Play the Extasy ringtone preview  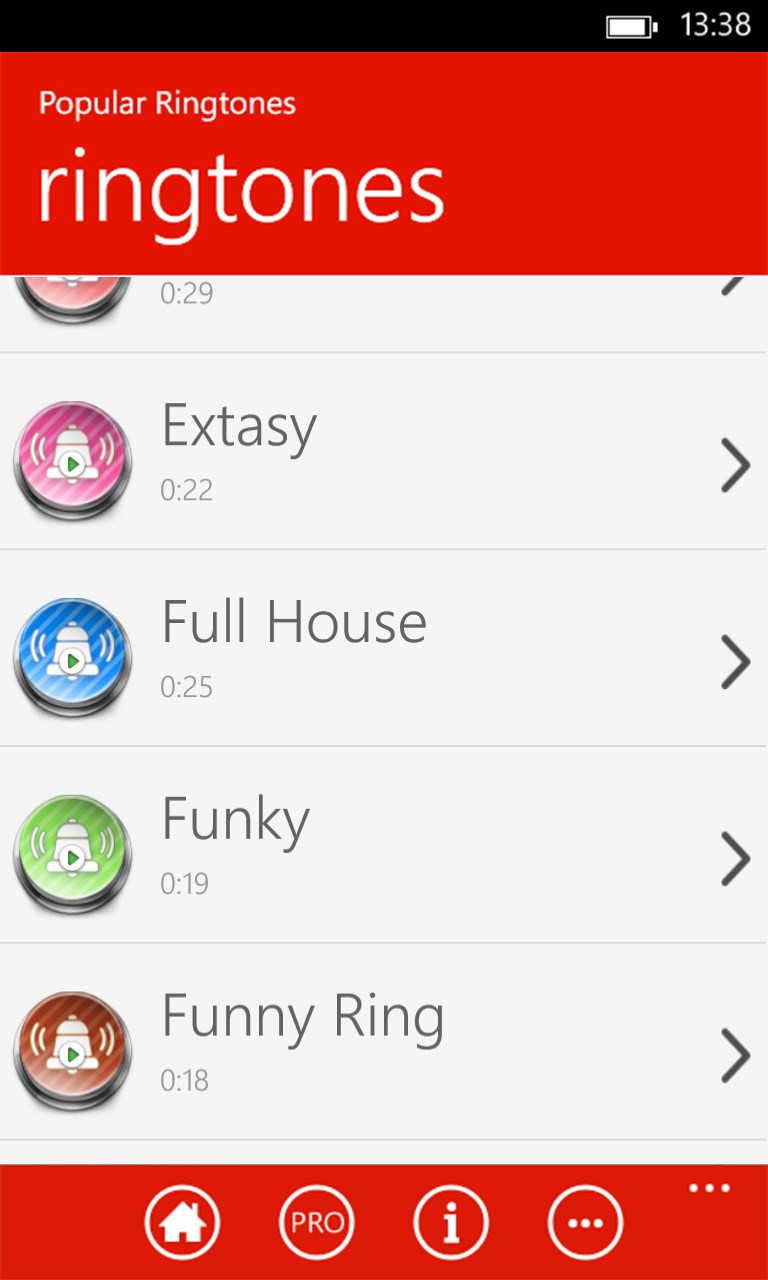point(72,462)
